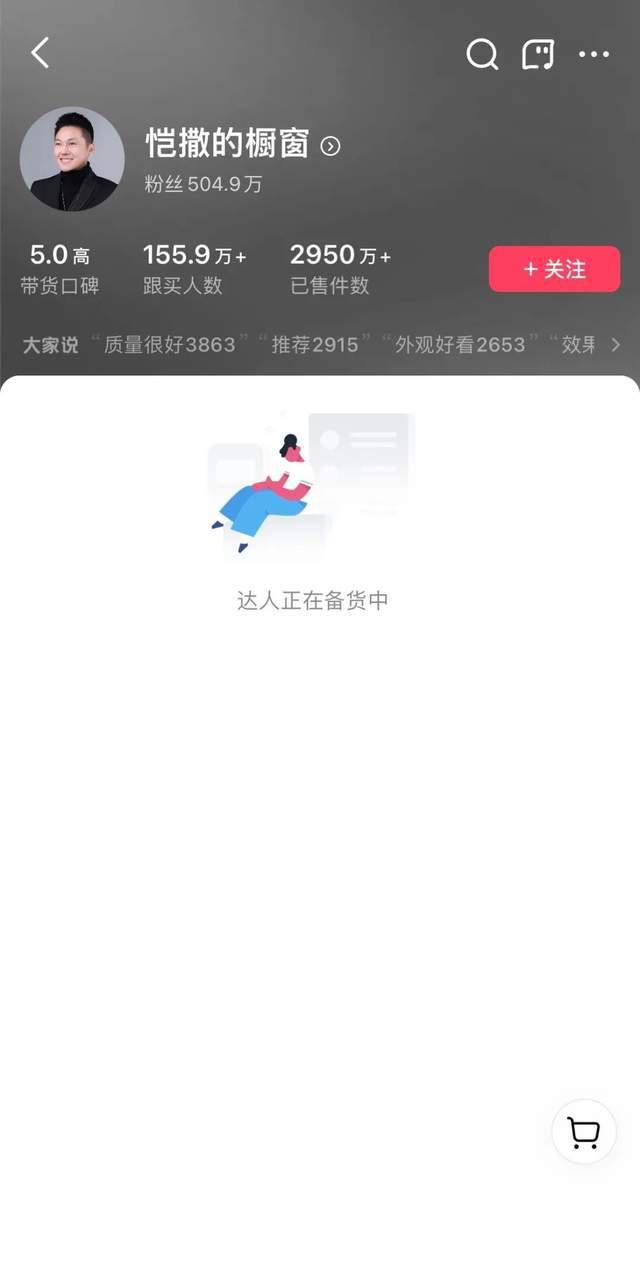Go back using the top-left arrow
The height and width of the screenshot is (1276, 640).
40,53
